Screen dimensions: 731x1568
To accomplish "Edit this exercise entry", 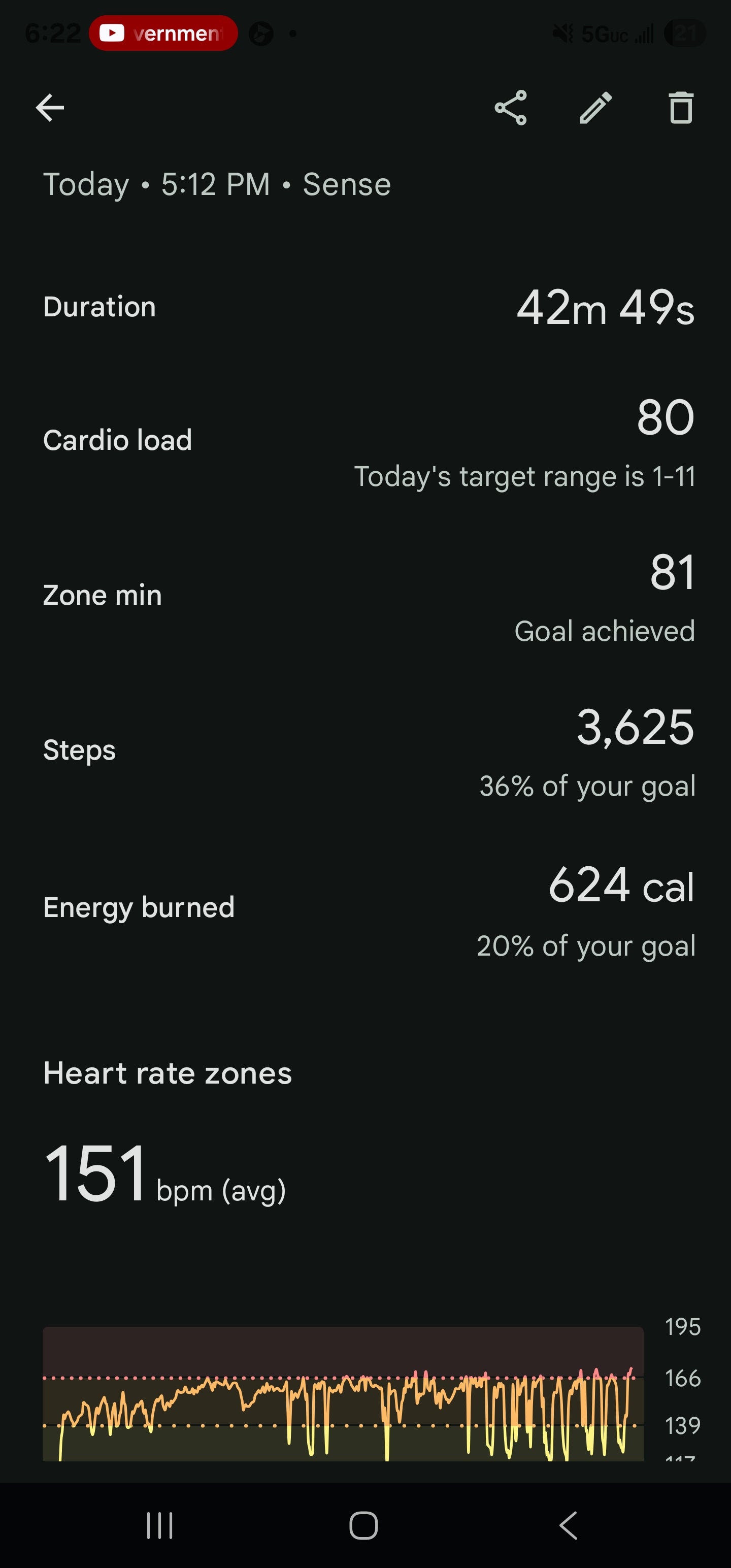I will pos(595,108).
